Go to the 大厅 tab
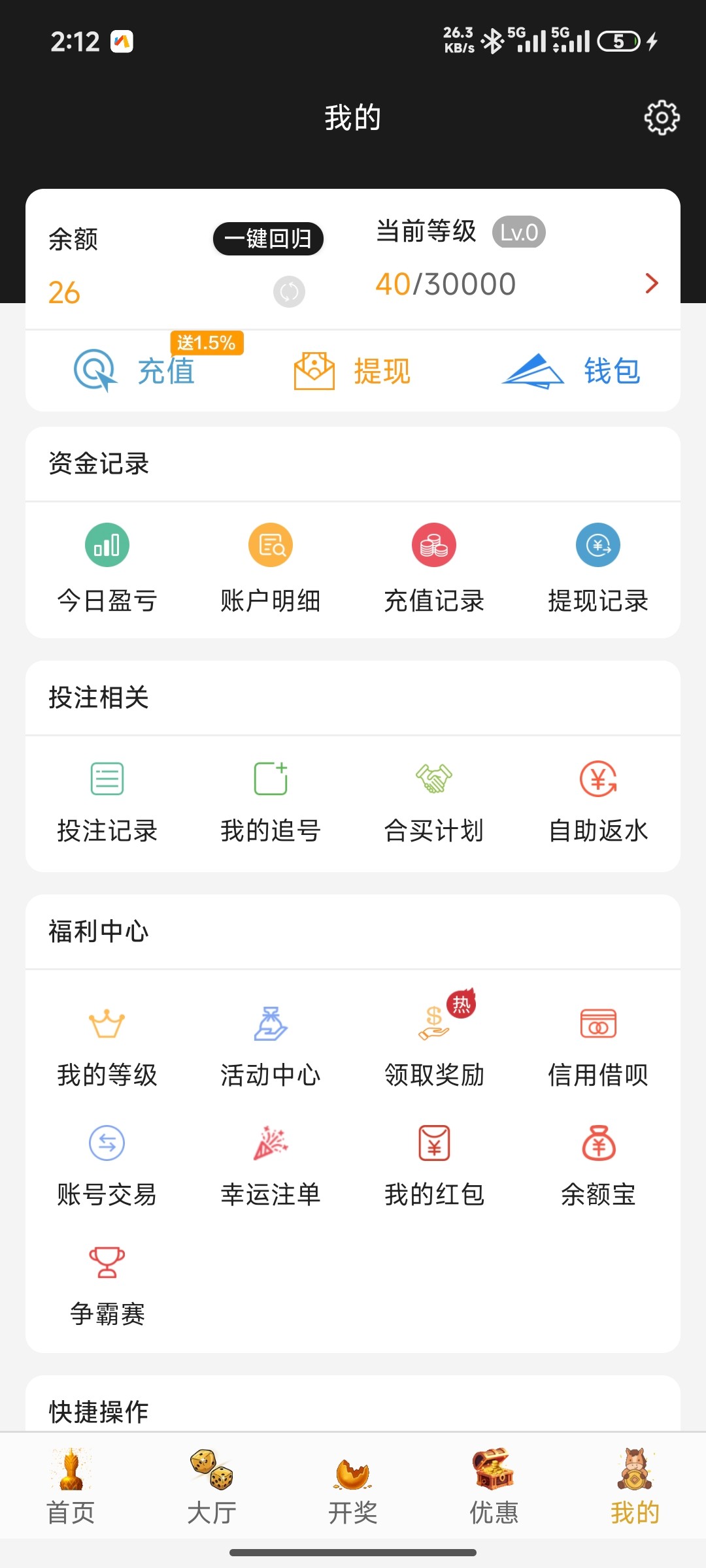The width and height of the screenshot is (706, 1568). pos(212,1486)
